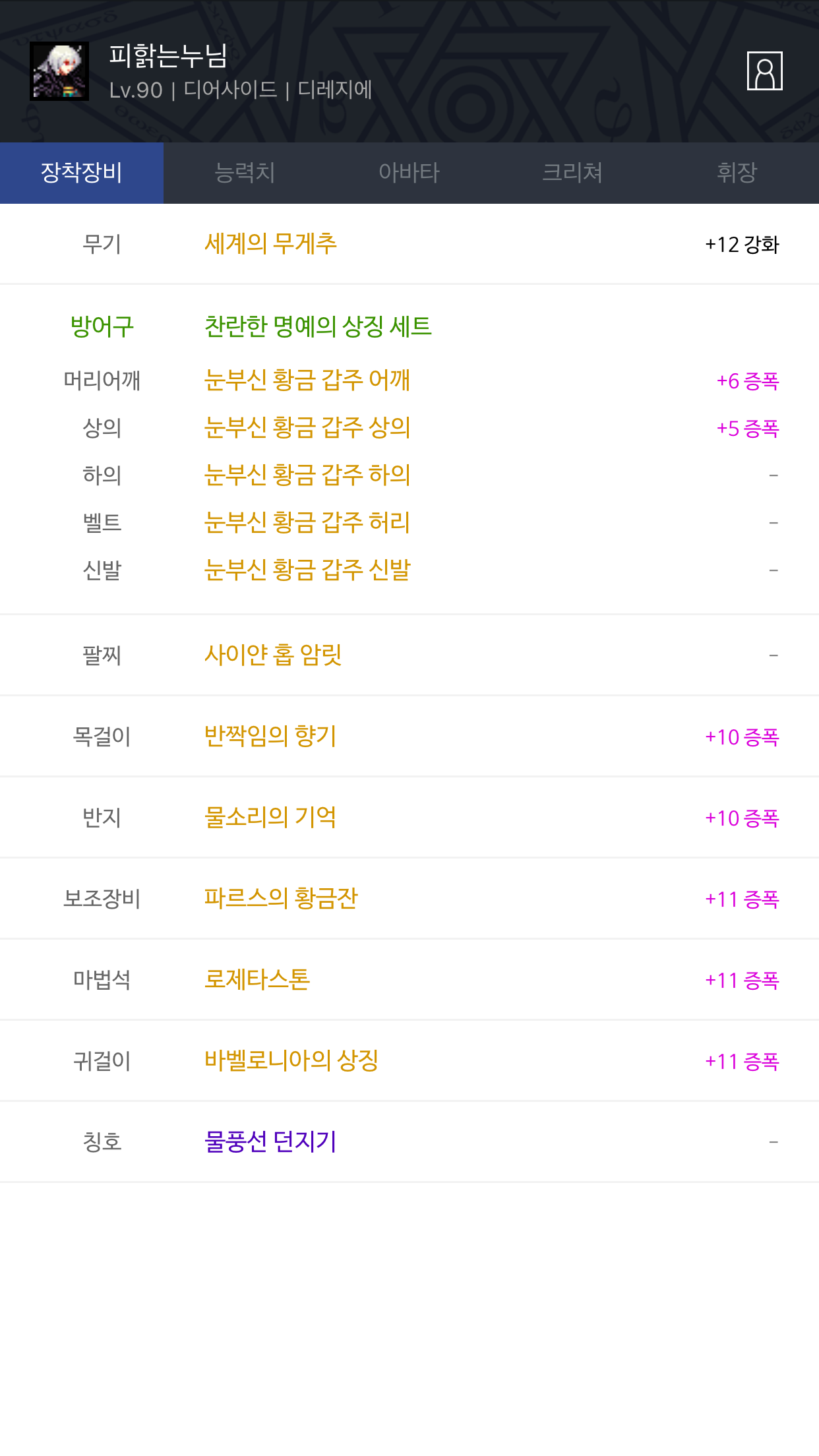Open armor set 찬란한 명예의 상징 세트
Viewport: 819px width, 1456px height.
point(318,326)
